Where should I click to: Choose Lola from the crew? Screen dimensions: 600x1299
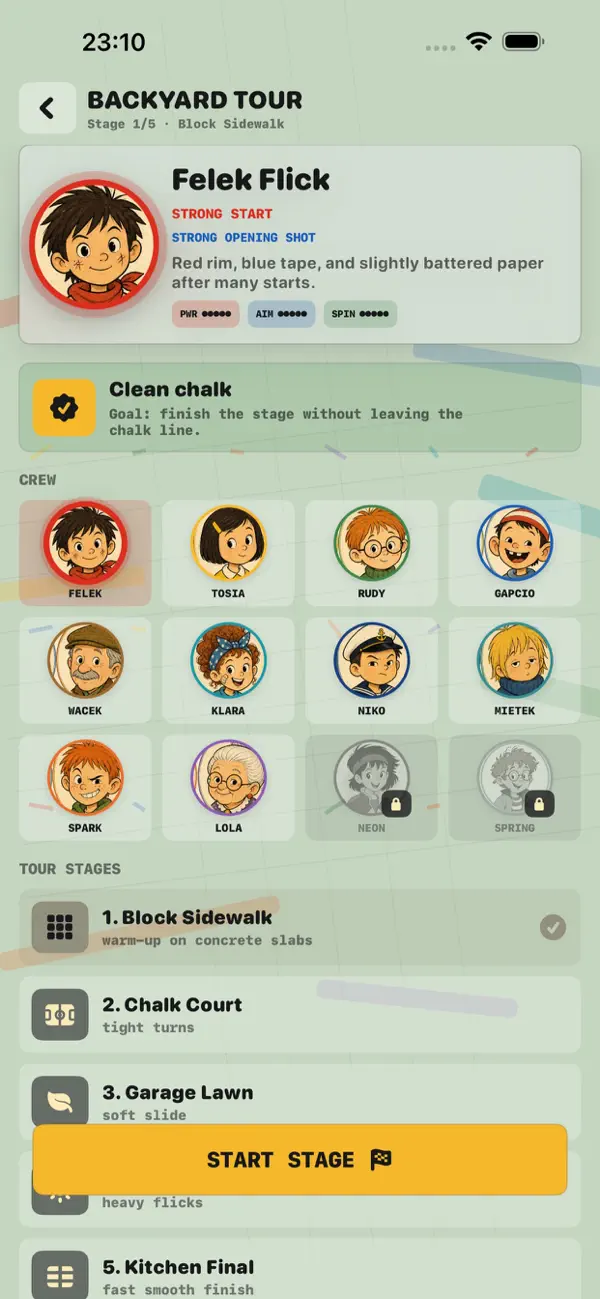[228, 787]
